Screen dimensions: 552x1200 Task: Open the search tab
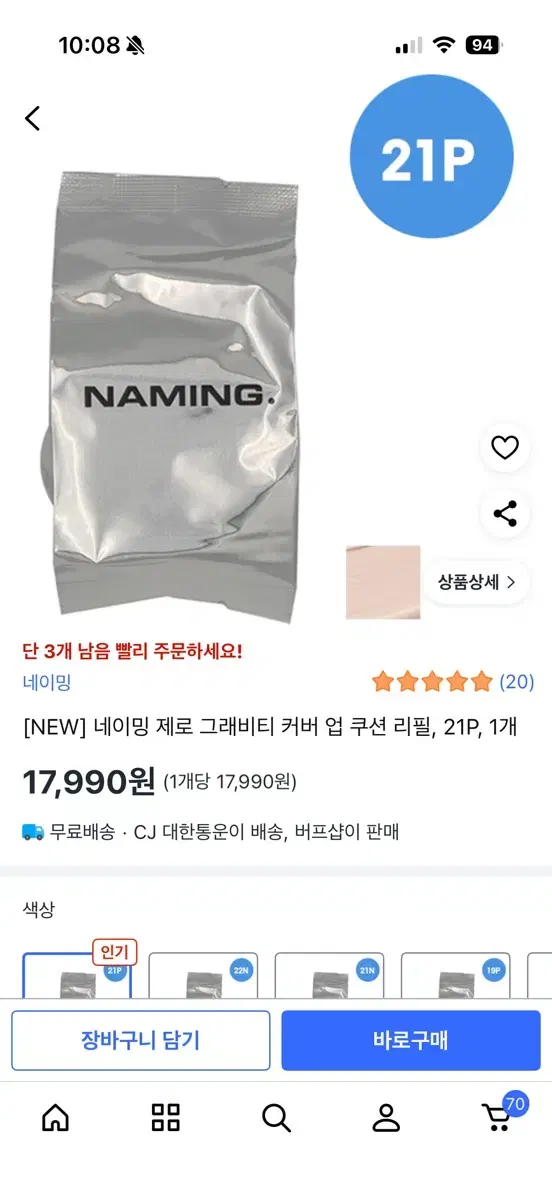click(x=276, y=1117)
